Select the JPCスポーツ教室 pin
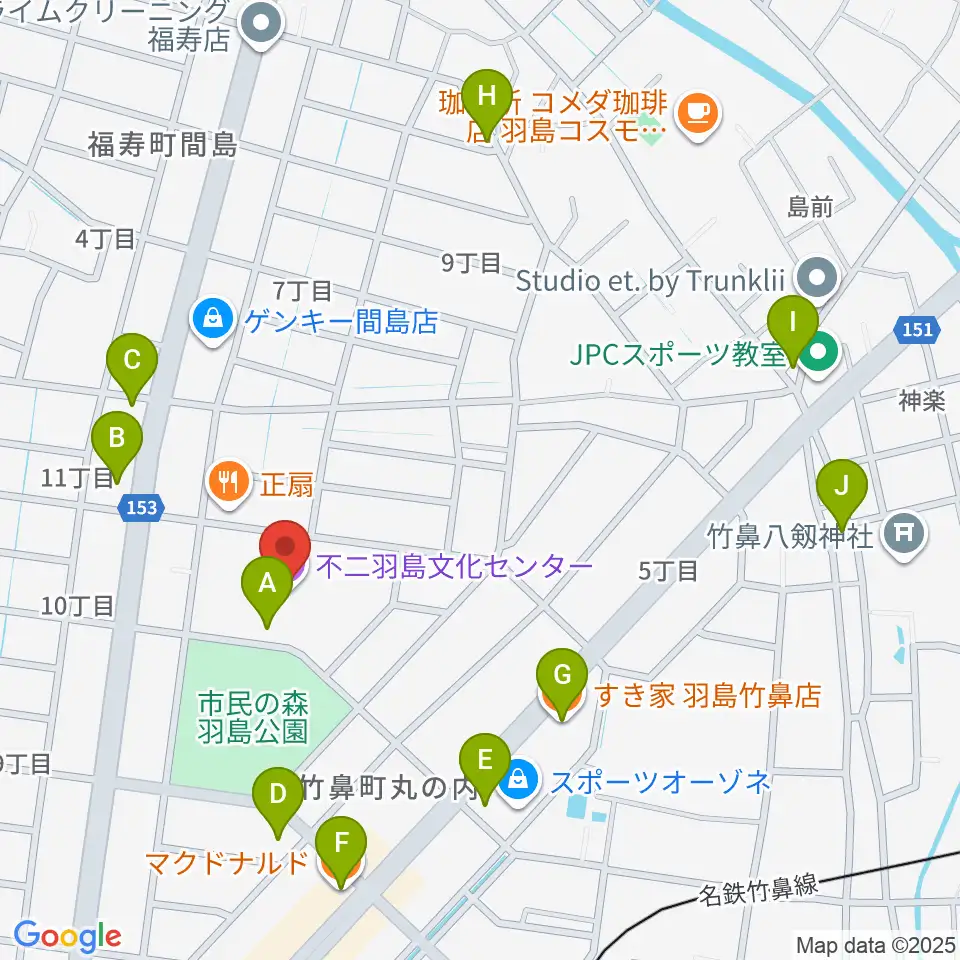 coord(820,354)
